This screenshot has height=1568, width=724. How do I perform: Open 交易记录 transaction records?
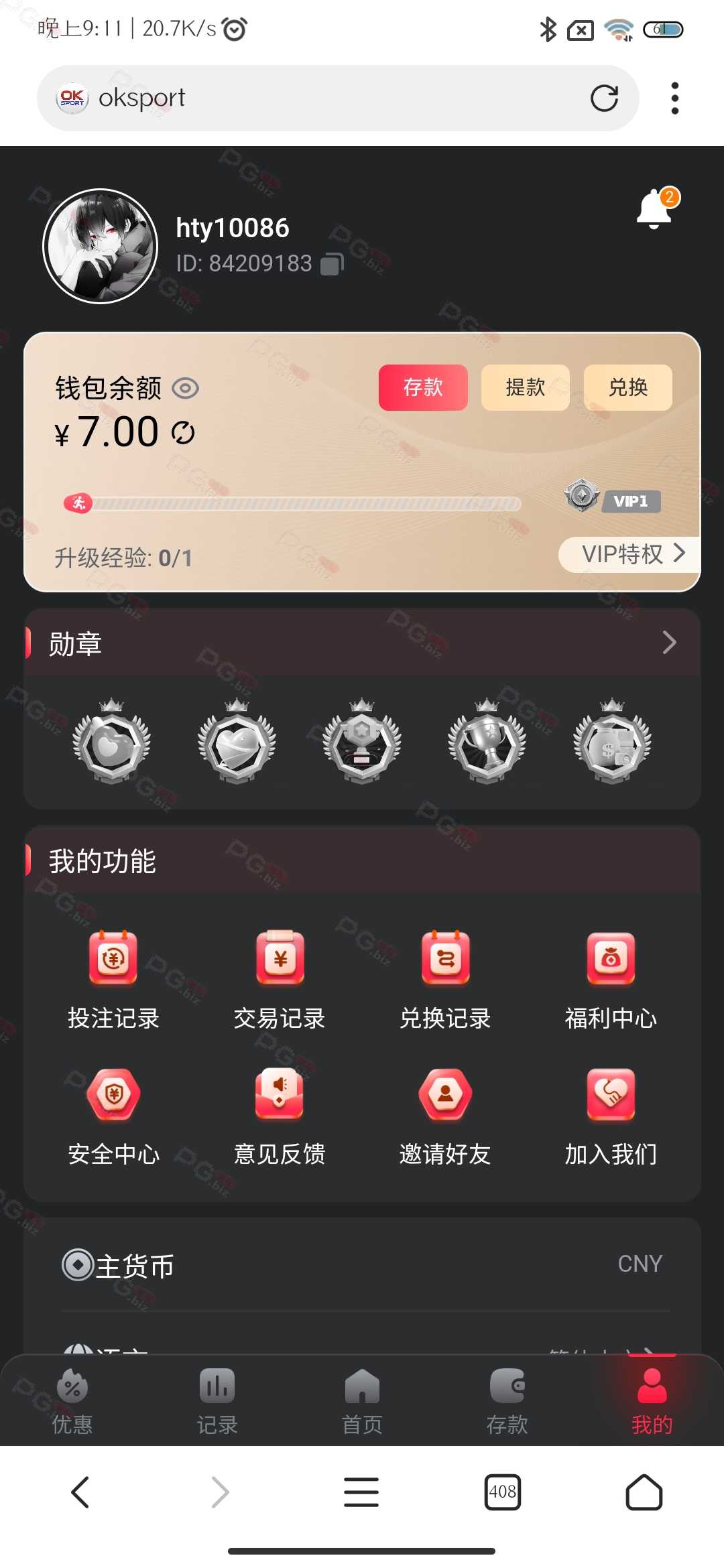click(x=280, y=979)
